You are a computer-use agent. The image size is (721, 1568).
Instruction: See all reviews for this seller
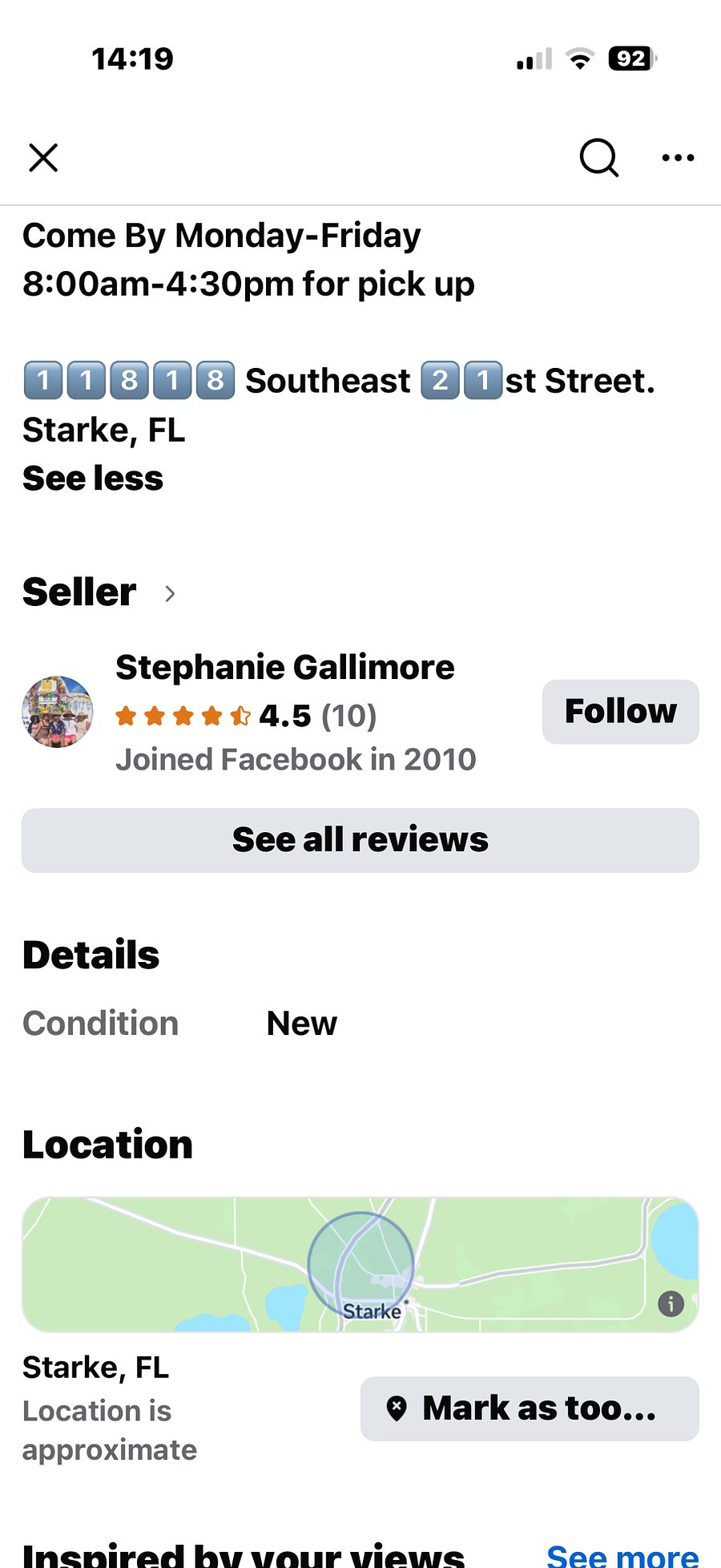pos(360,840)
